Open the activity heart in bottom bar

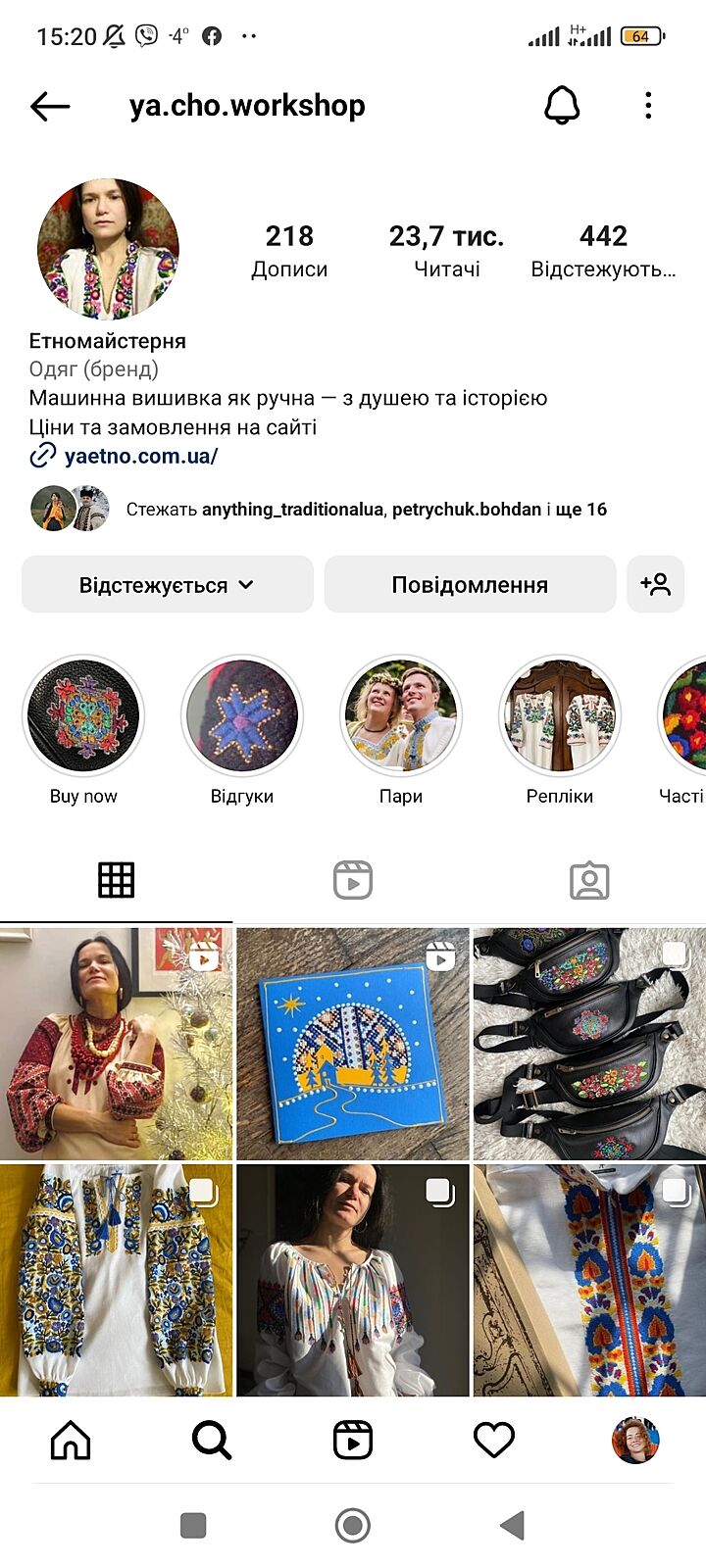[494, 1440]
